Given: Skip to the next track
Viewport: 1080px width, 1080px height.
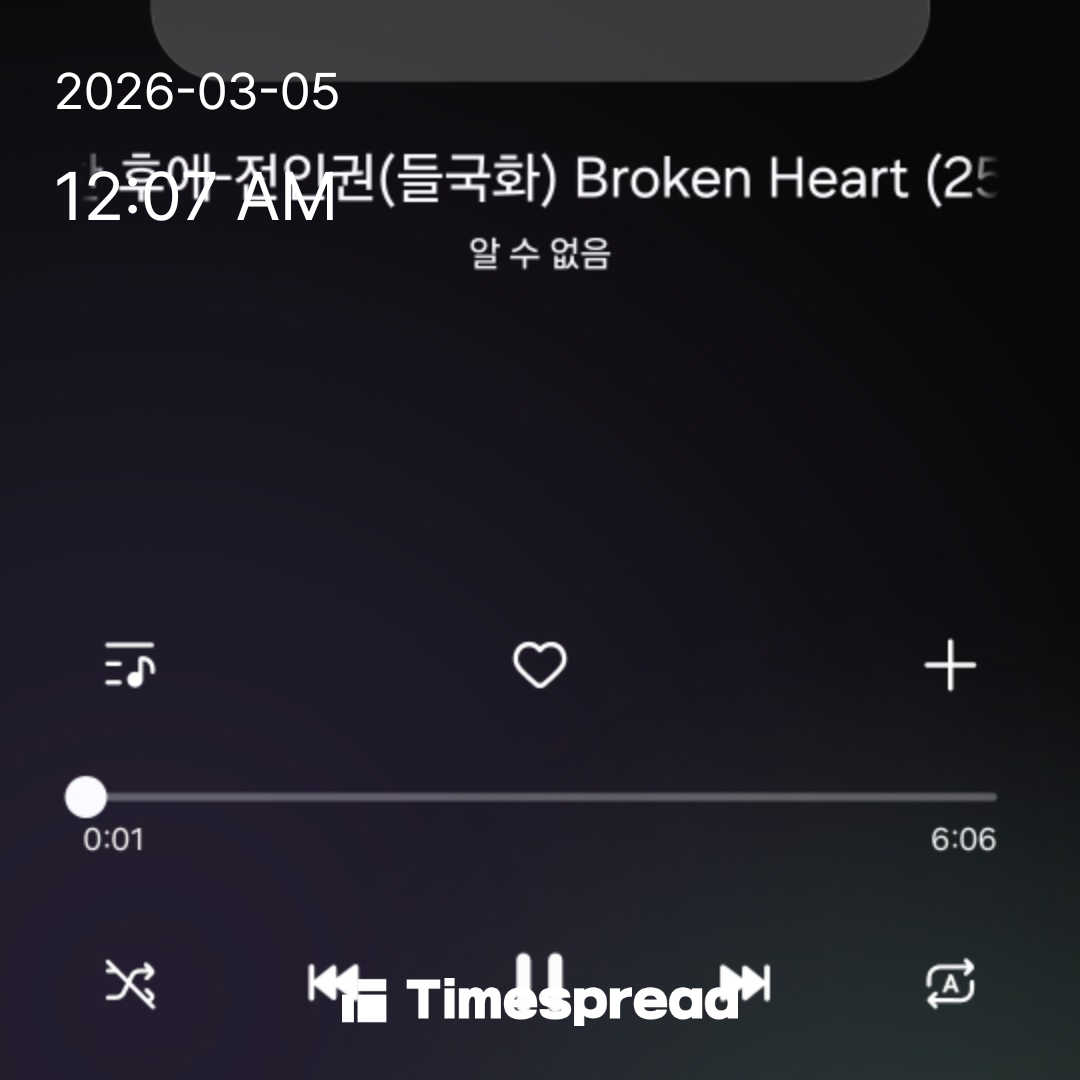Looking at the screenshot, I should 748,982.
